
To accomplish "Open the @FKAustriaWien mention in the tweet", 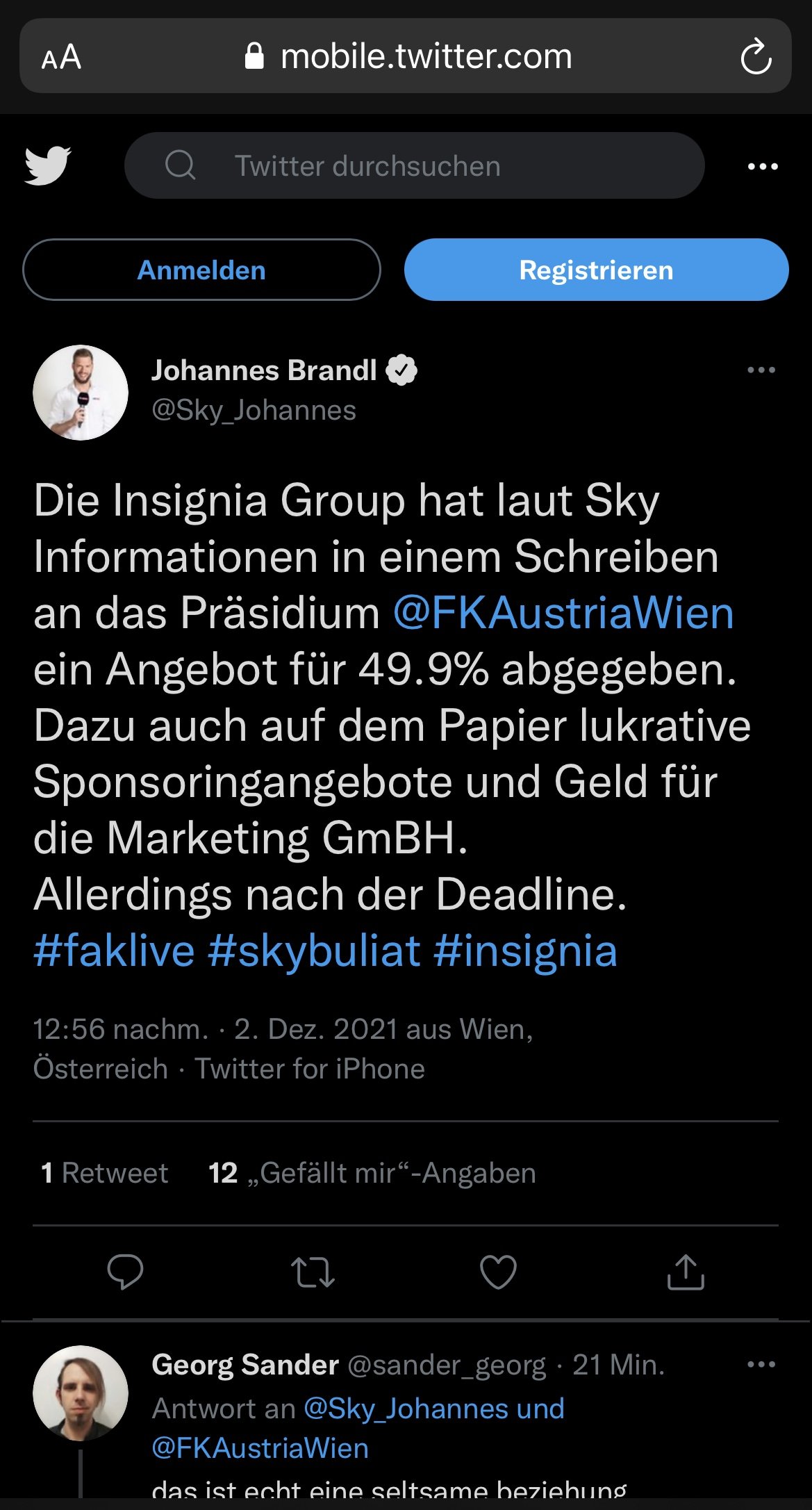I will [x=563, y=613].
